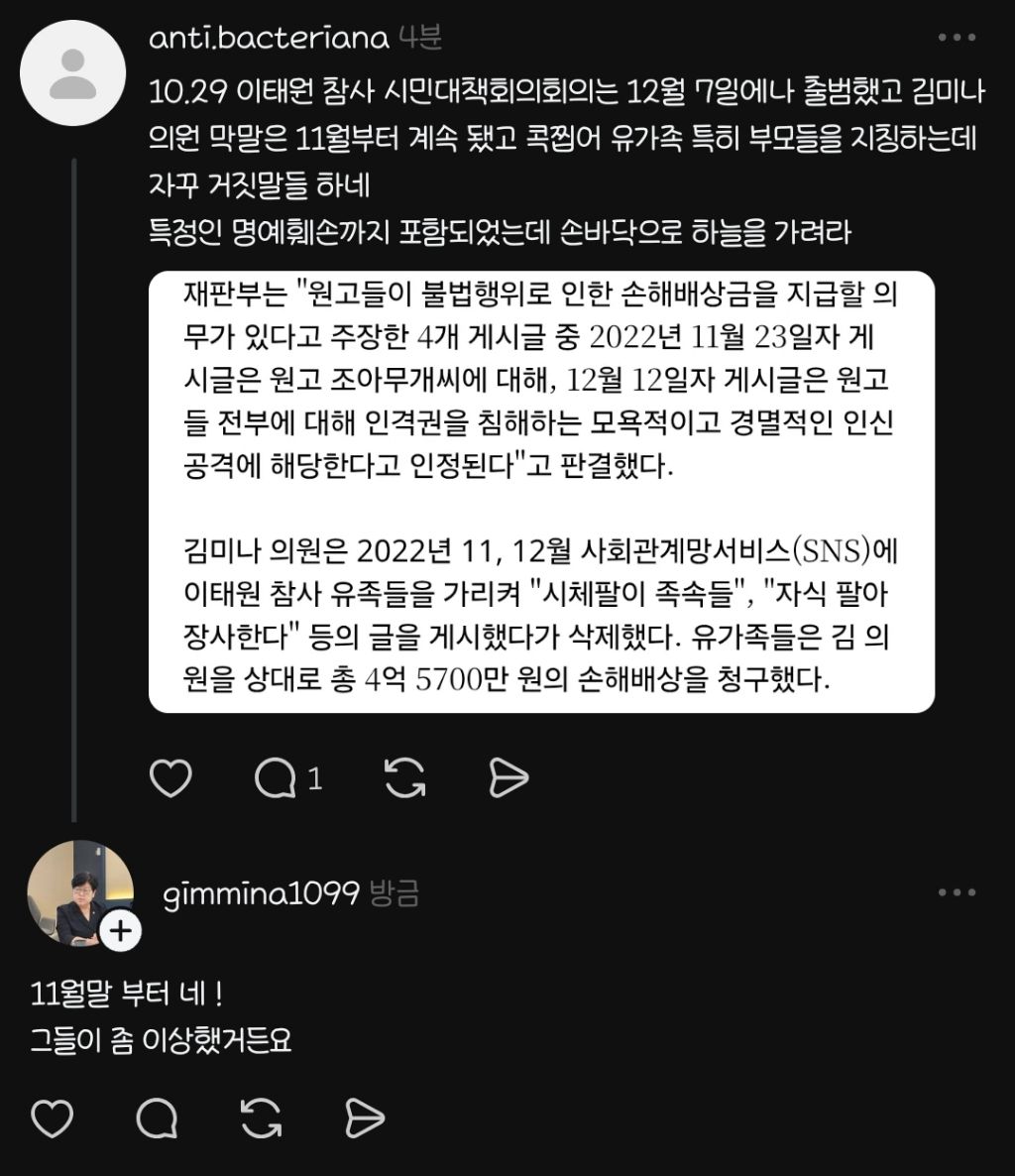Like gimmina1099's reply

[52, 1118]
